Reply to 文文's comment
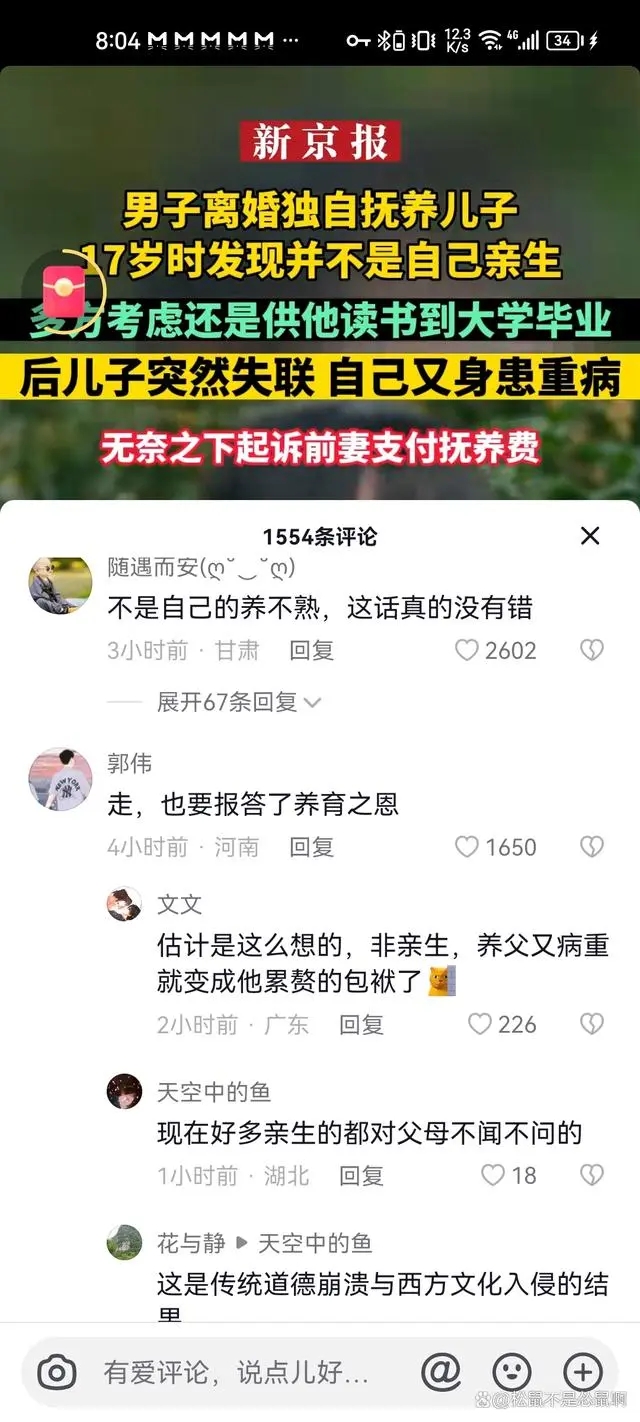Viewport: 640px width, 1422px height. [x=361, y=1024]
